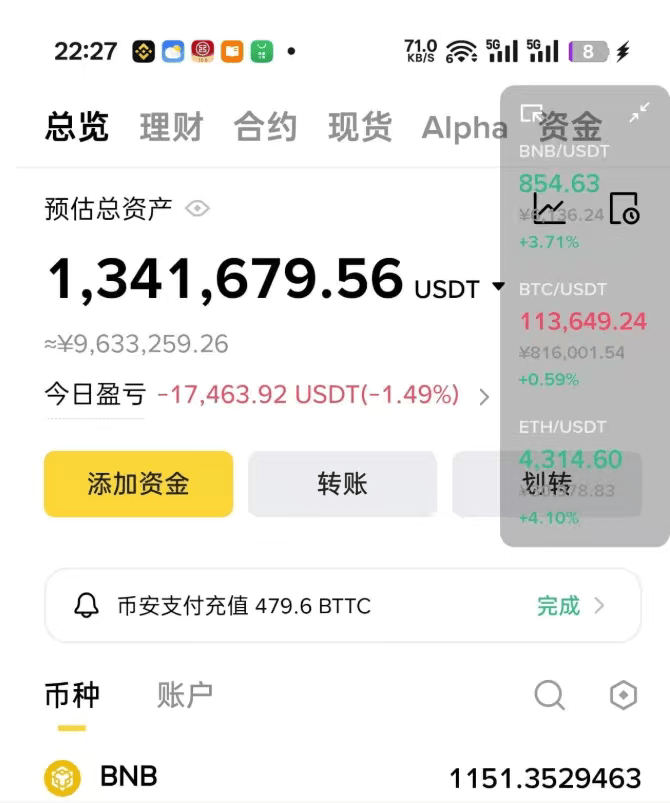Switch to the 账户 tab
Screen dimensions: 670x803
(185, 695)
